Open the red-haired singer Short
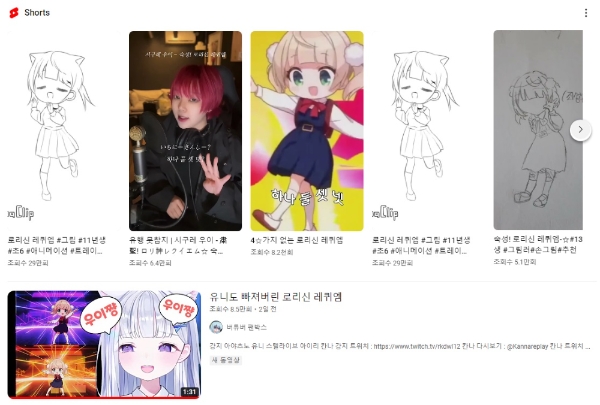Viewport: 600px width, 405px height. [185, 130]
